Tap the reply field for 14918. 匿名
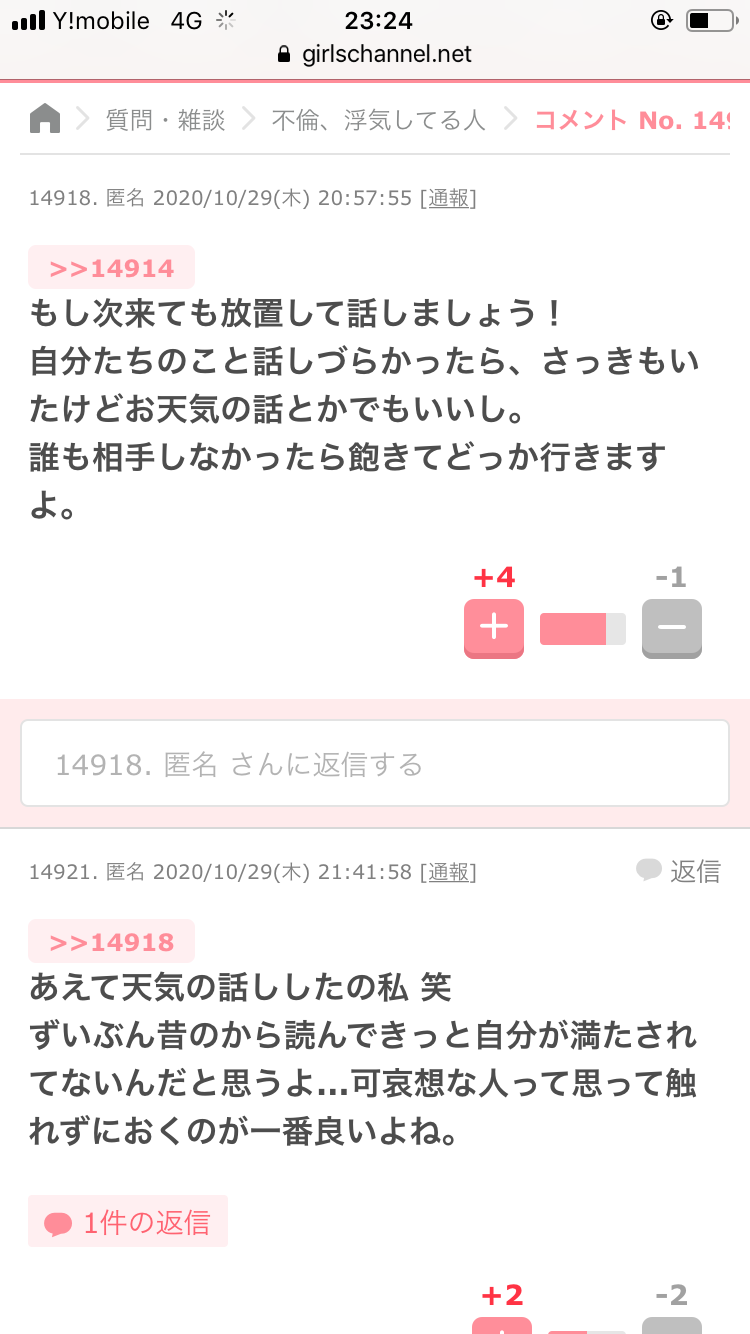 tap(375, 765)
